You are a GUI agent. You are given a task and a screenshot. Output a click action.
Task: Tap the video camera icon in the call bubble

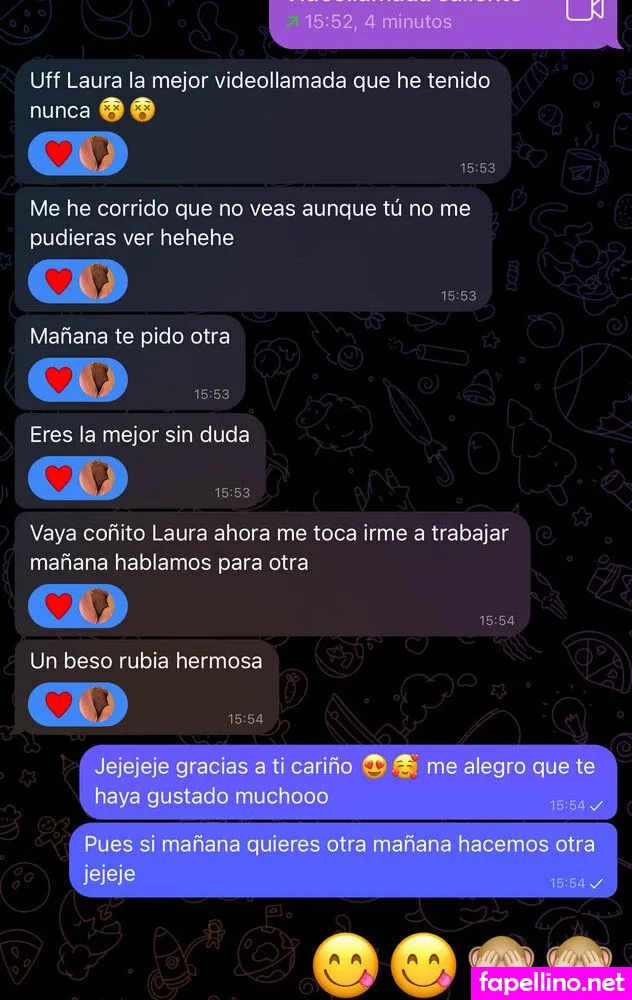(585, 9)
